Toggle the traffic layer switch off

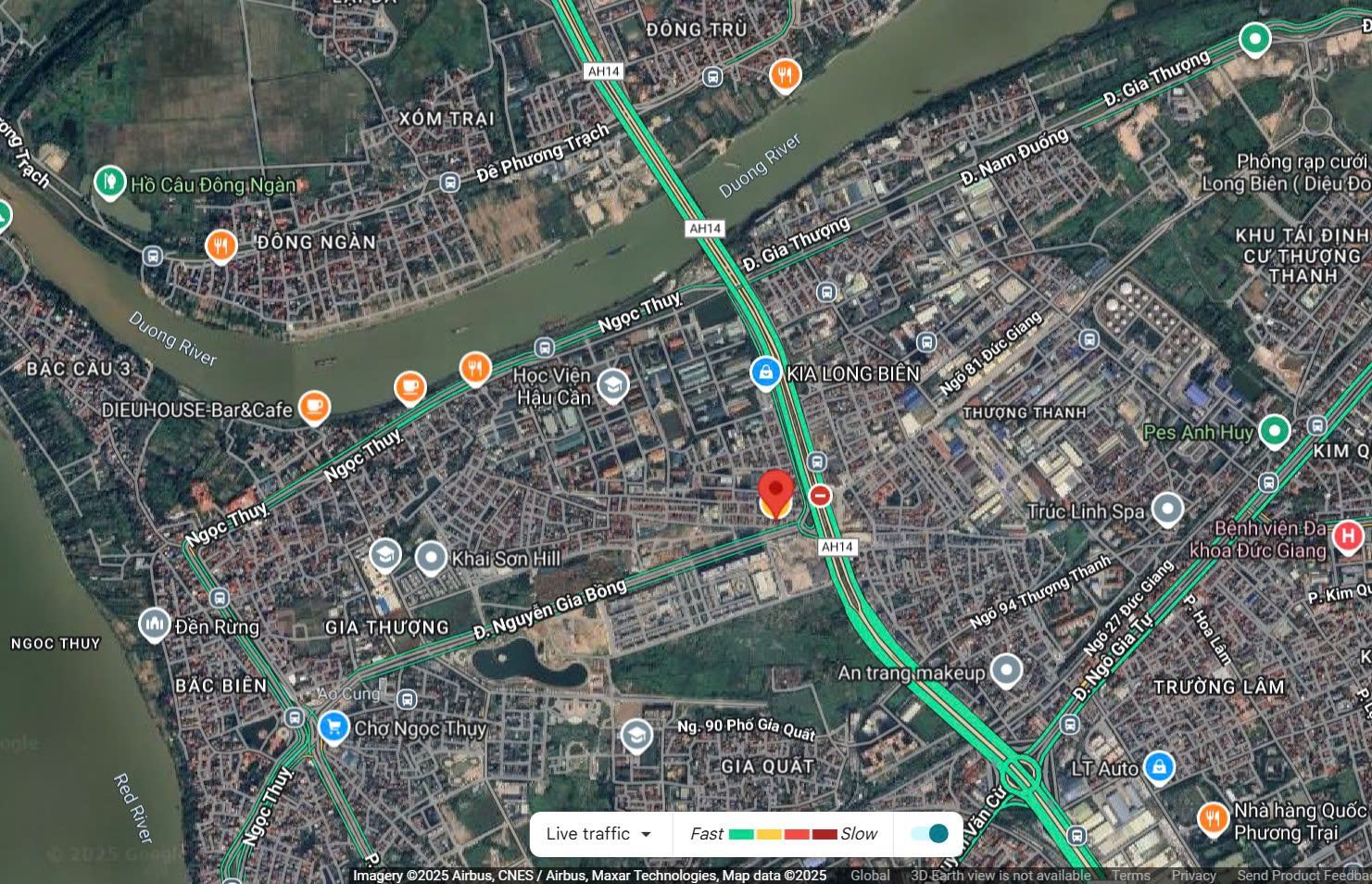[929, 834]
